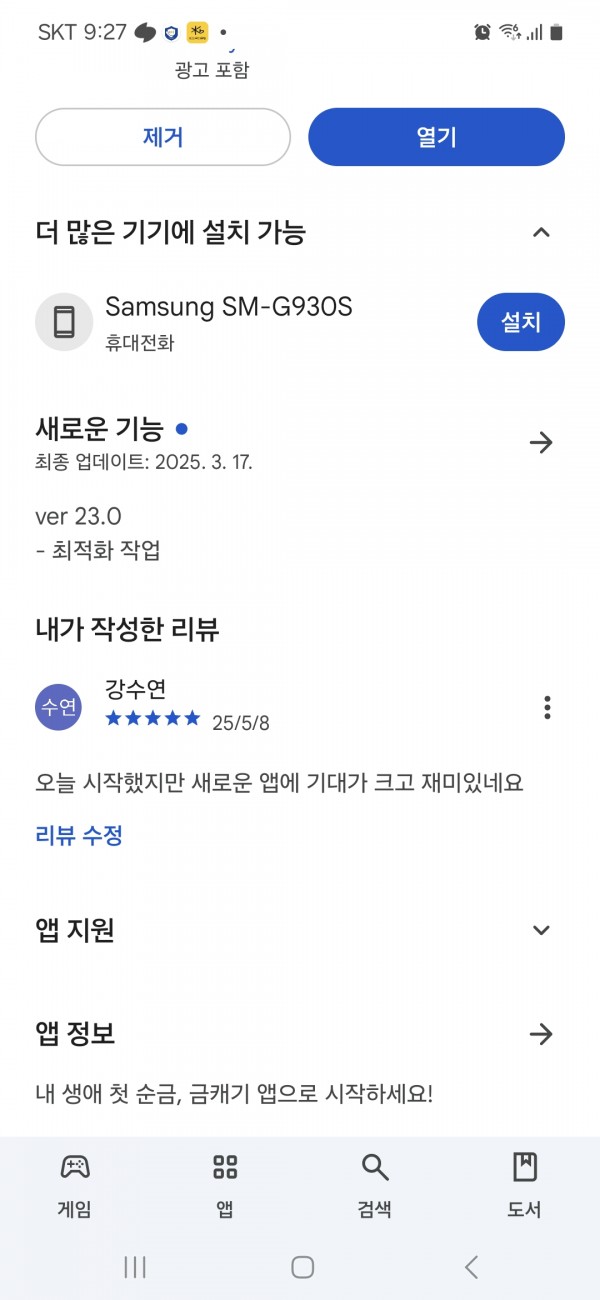
Task: Go to the system home screen
Action: pyautogui.click(x=303, y=1267)
